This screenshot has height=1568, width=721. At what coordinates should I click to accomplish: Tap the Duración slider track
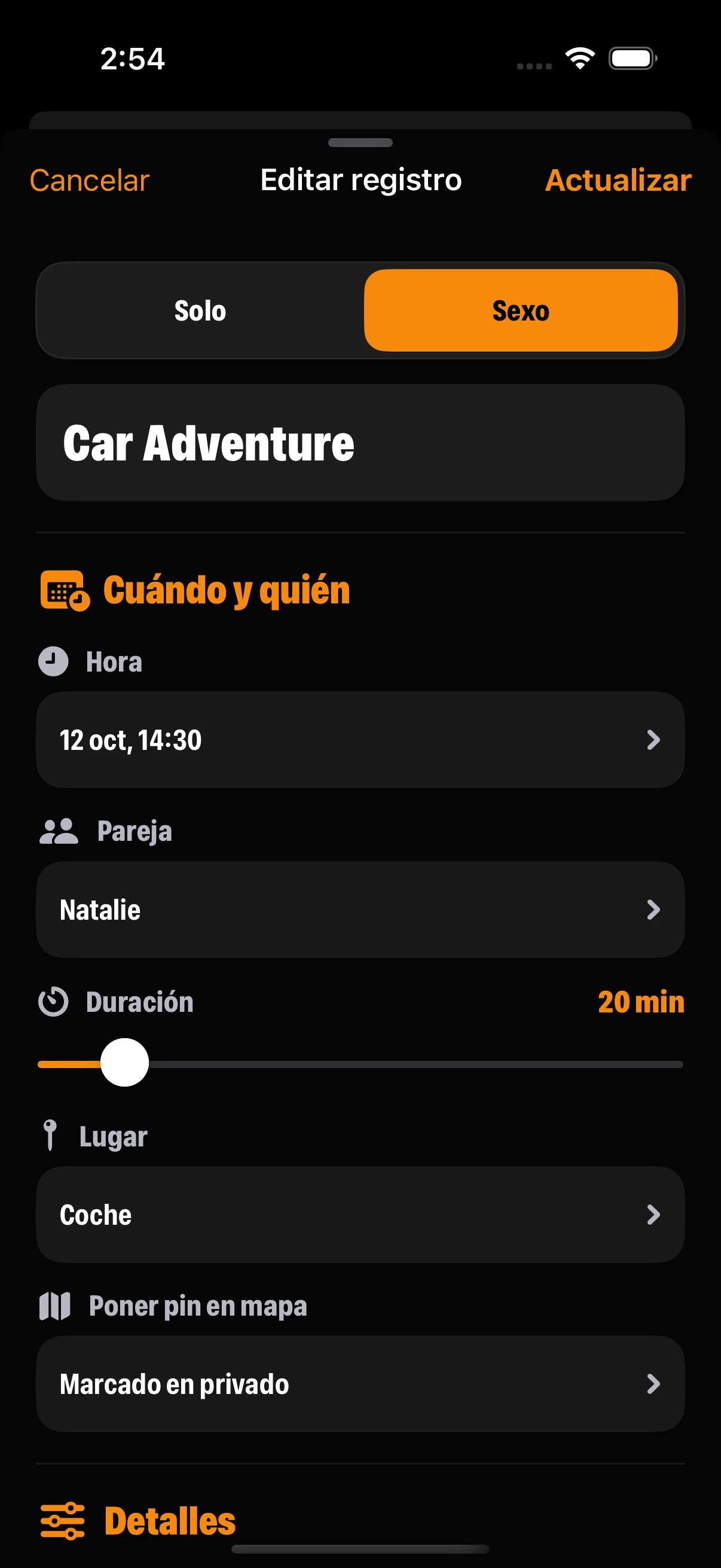tap(360, 1064)
